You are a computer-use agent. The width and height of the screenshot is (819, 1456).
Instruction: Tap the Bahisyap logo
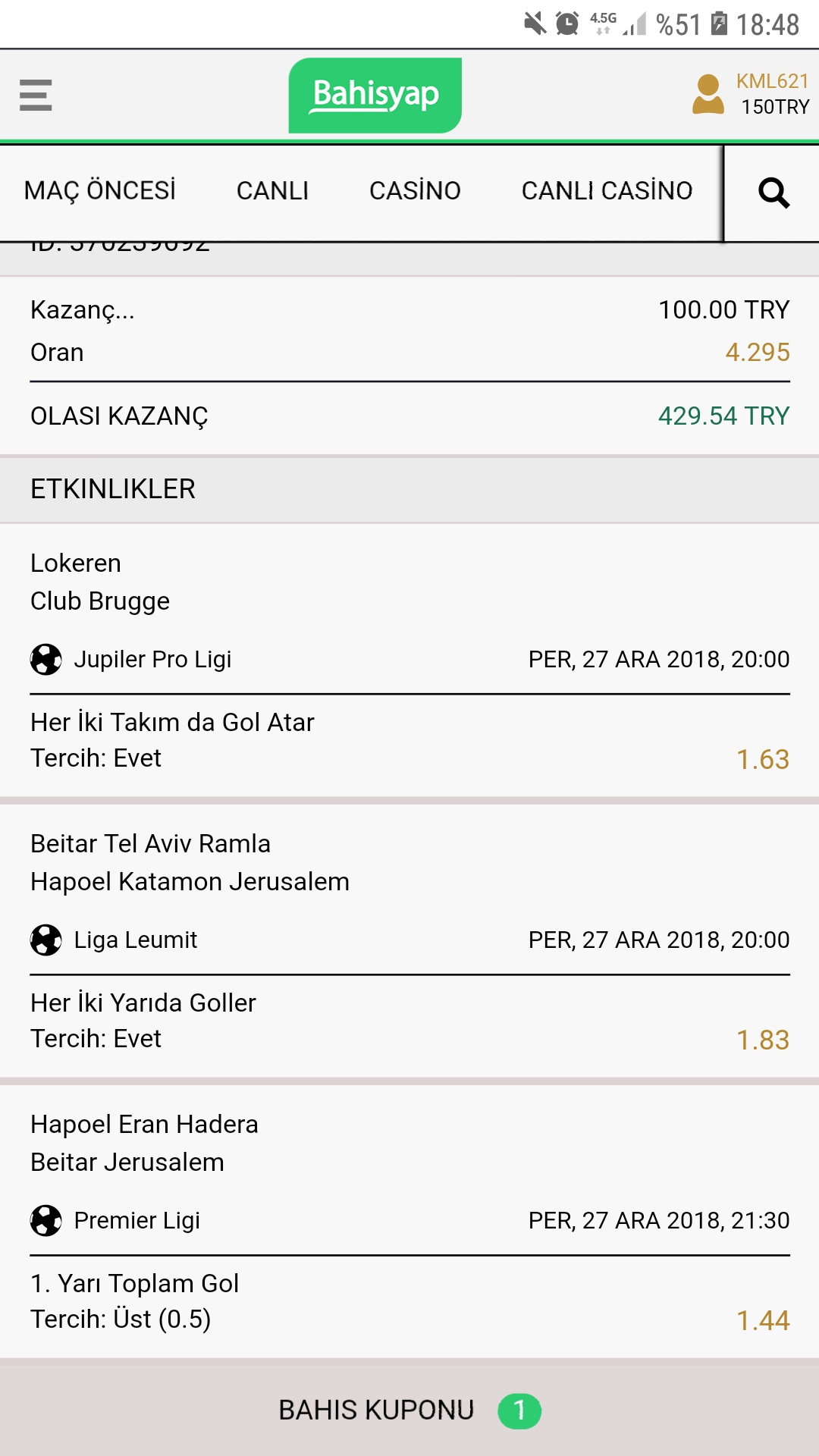[x=375, y=96]
